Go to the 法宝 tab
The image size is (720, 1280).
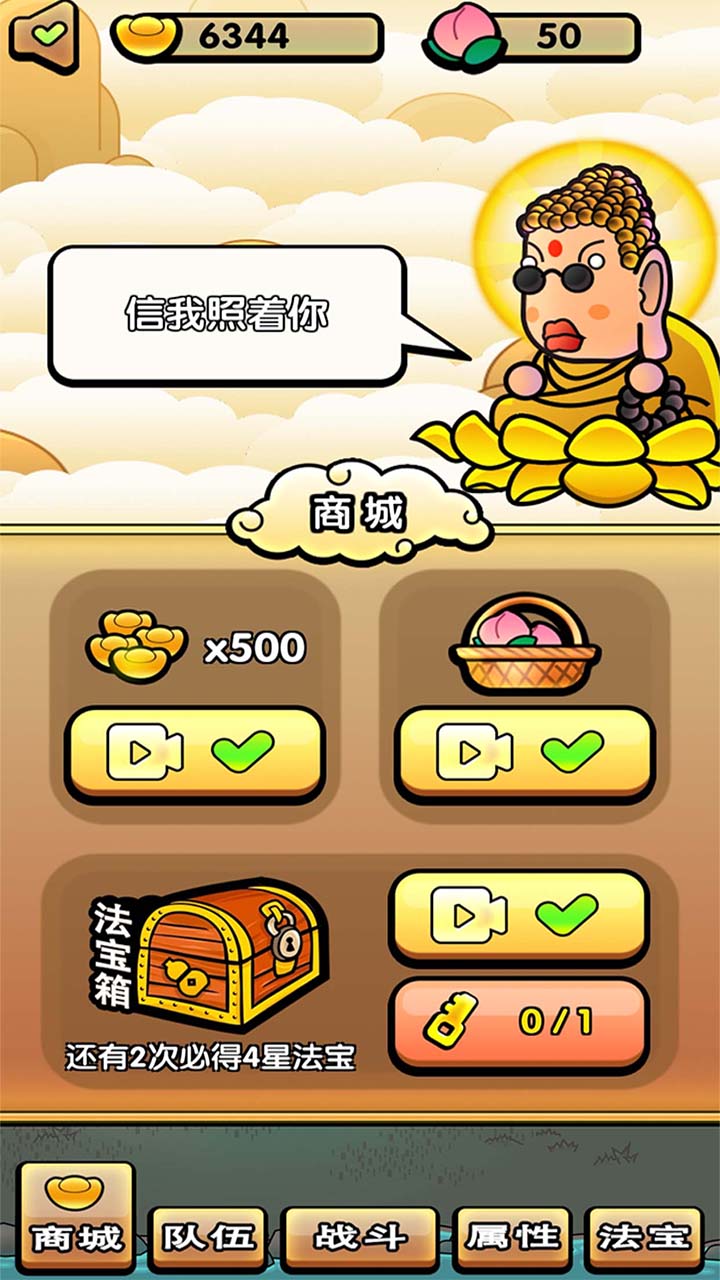pos(644,1237)
